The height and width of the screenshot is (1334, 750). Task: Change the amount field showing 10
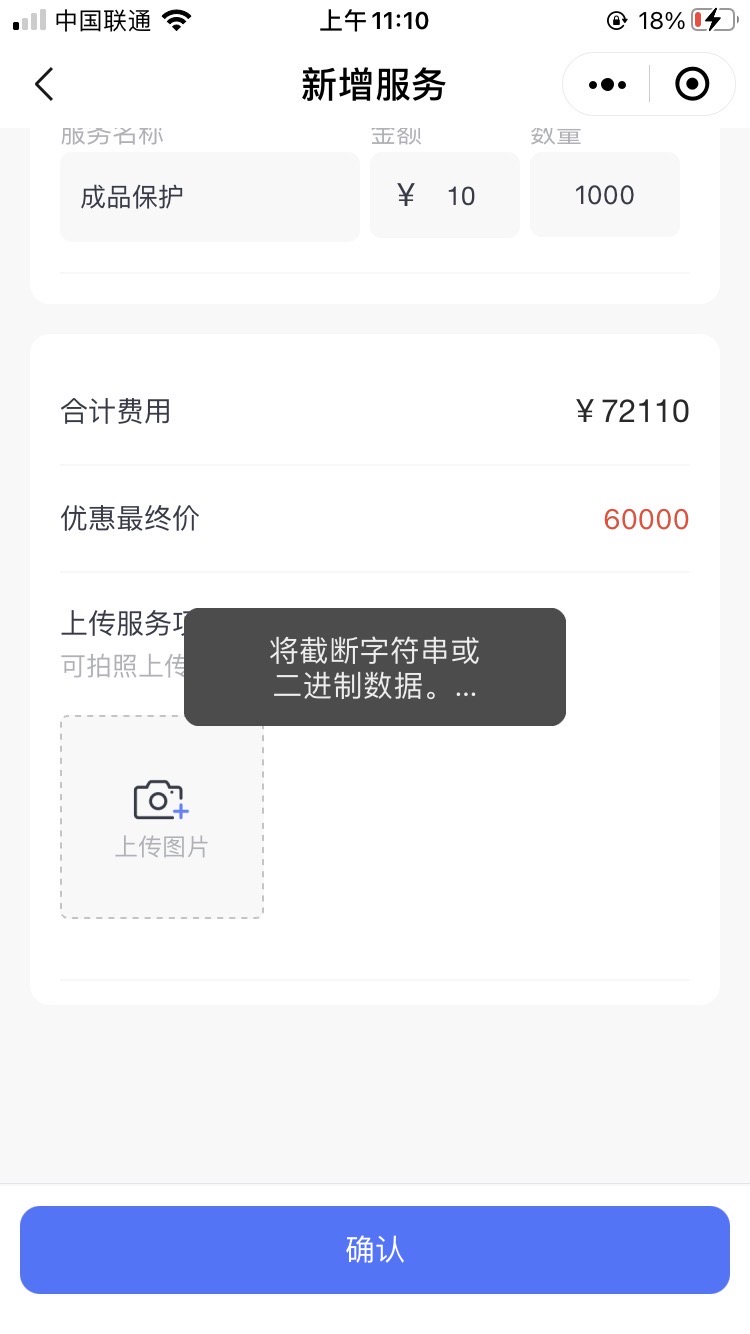click(x=458, y=196)
